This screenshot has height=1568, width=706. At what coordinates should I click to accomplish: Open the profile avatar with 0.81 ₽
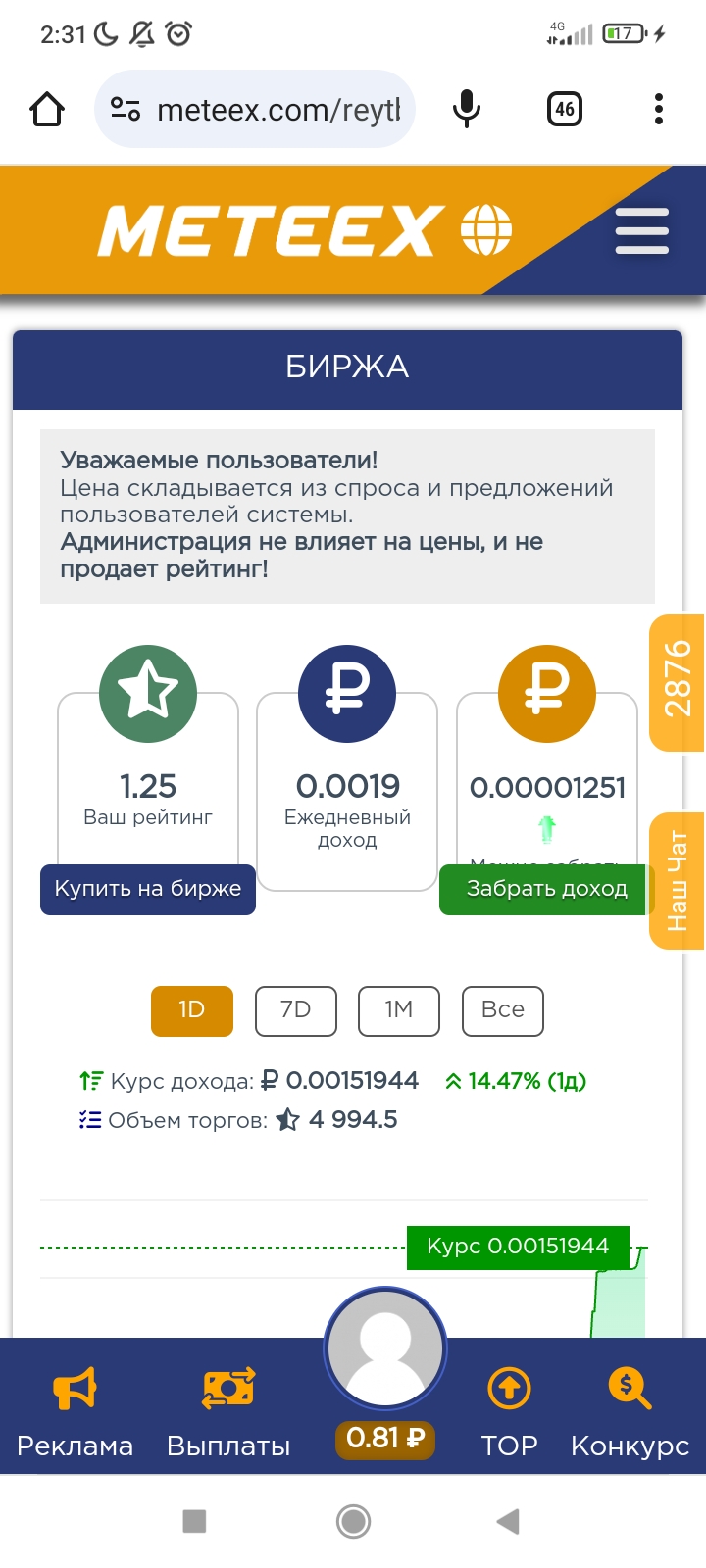tap(385, 1372)
